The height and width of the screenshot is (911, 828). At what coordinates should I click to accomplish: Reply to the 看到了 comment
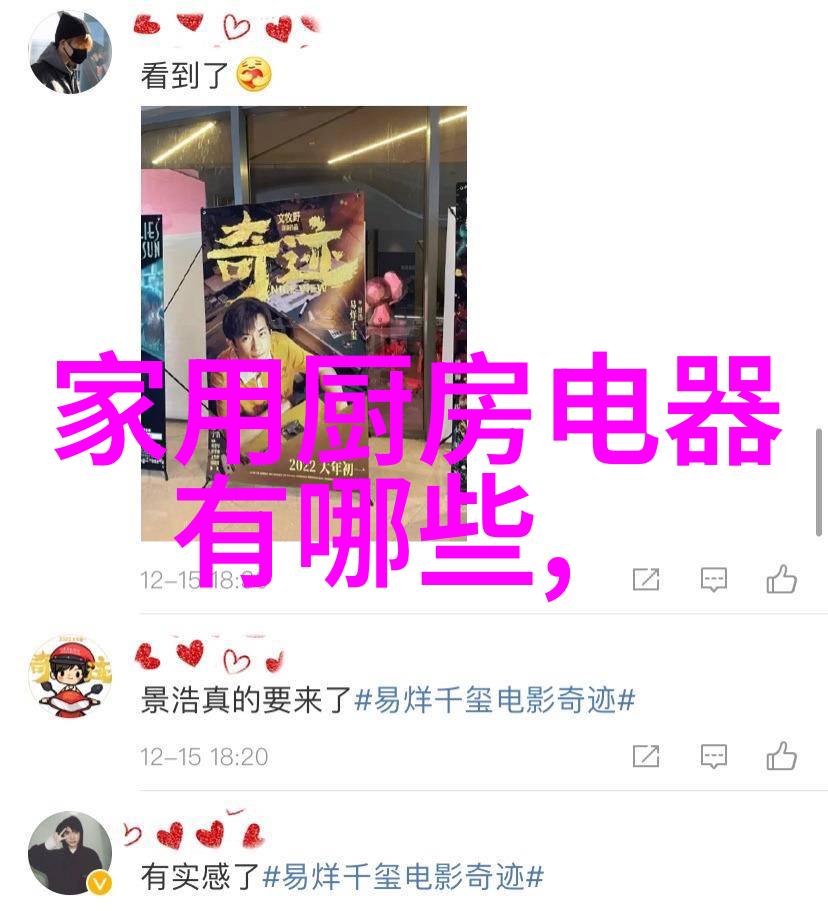(x=713, y=579)
